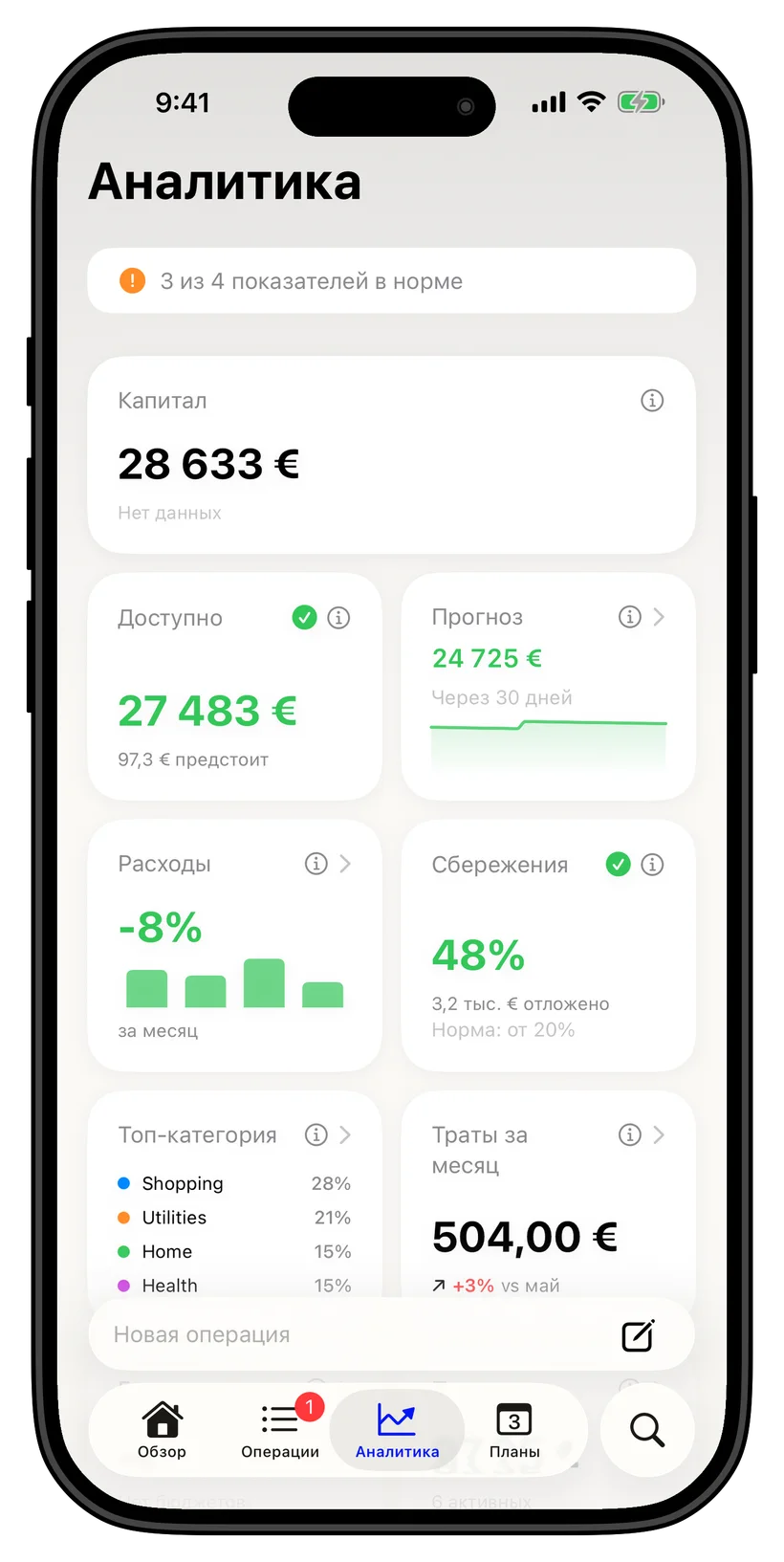The width and height of the screenshot is (784, 1562).
Task: Open search with the magnifier button
Action: point(647,1430)
